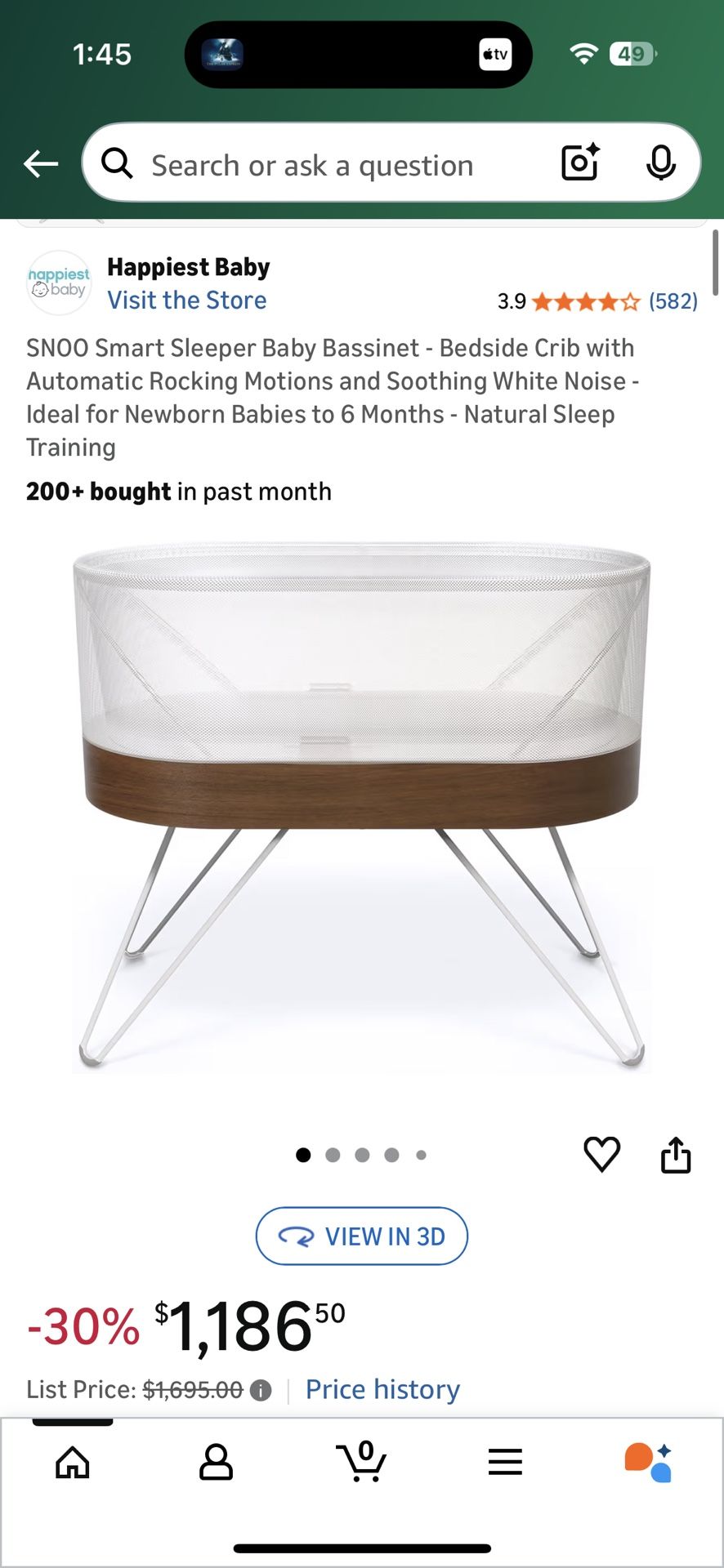The height and width of the screenshot is (1568, 724).
Task: Jump to the last image carousel dot
Action: tap(422, 1155)
